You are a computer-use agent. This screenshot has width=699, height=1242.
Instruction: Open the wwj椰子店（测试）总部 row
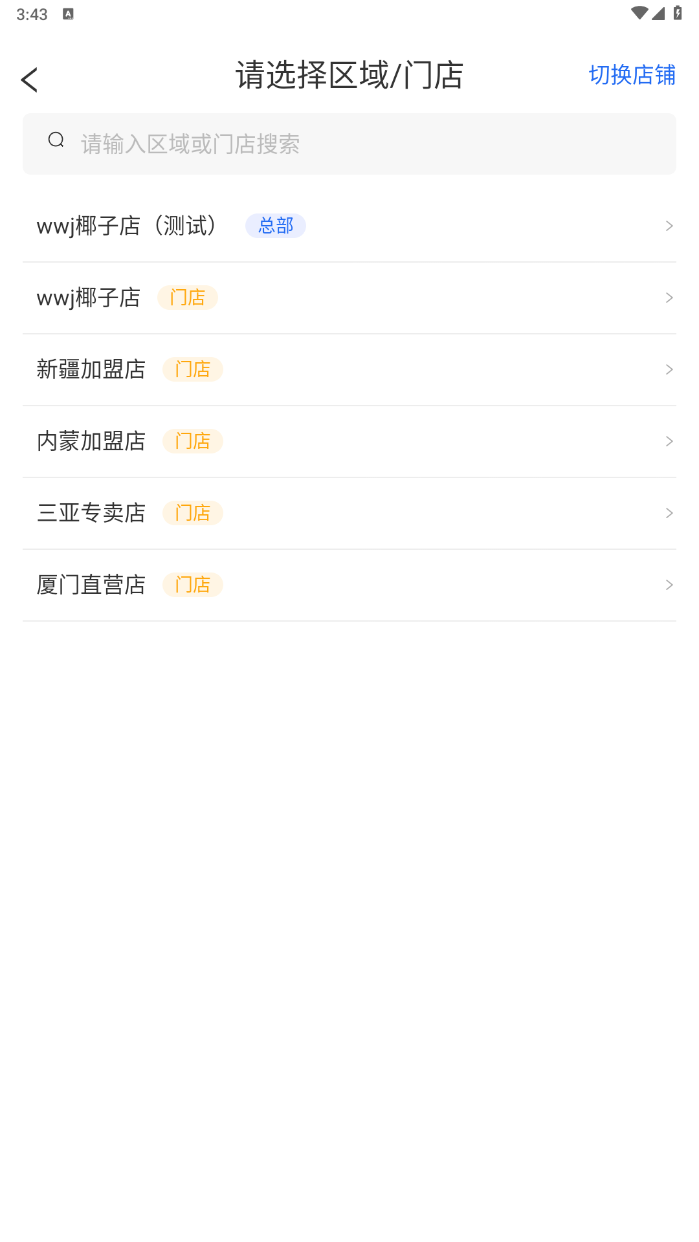click(x=349, y=226)
